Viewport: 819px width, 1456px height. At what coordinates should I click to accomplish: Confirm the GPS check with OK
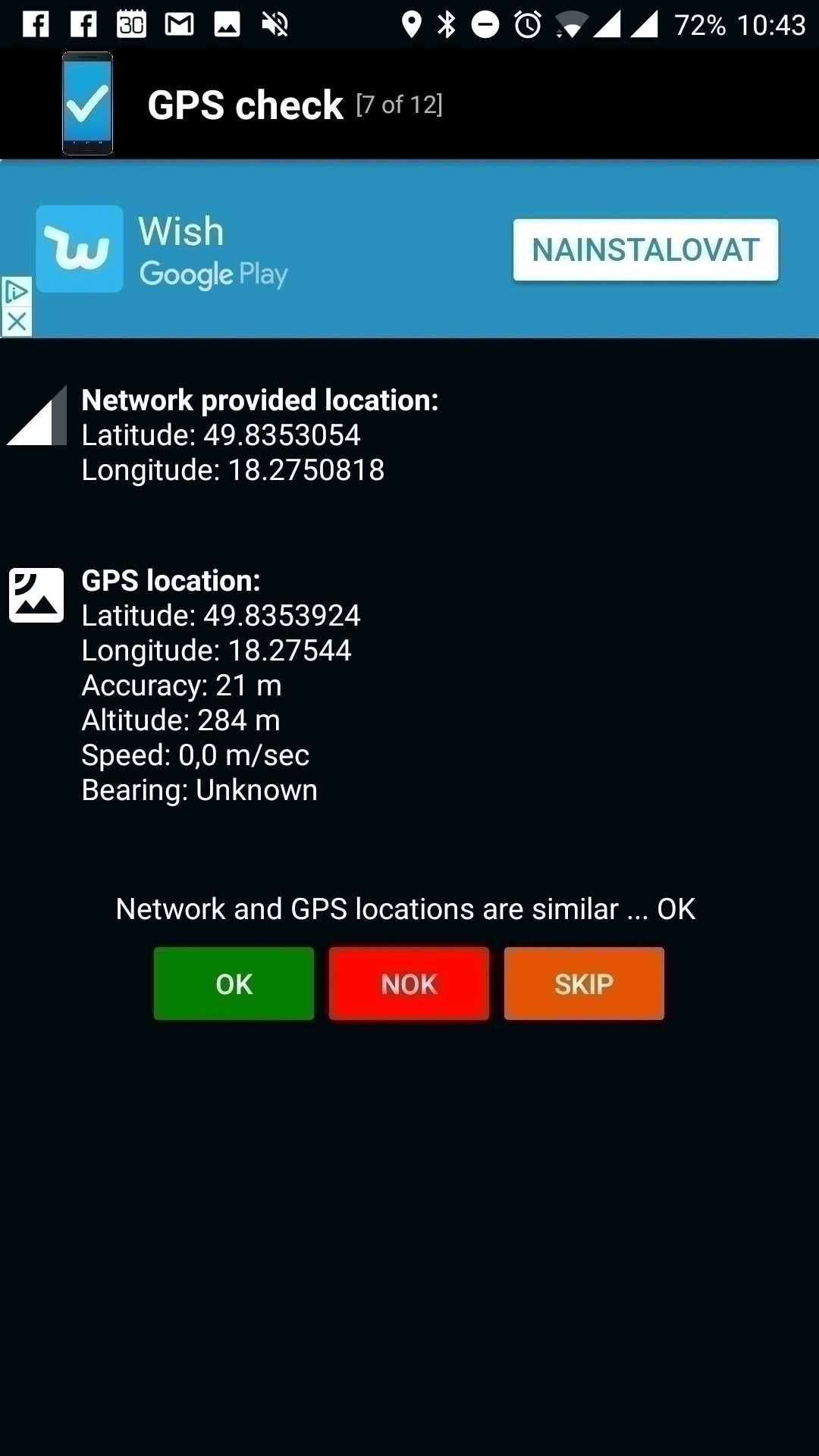coord(234,984)
